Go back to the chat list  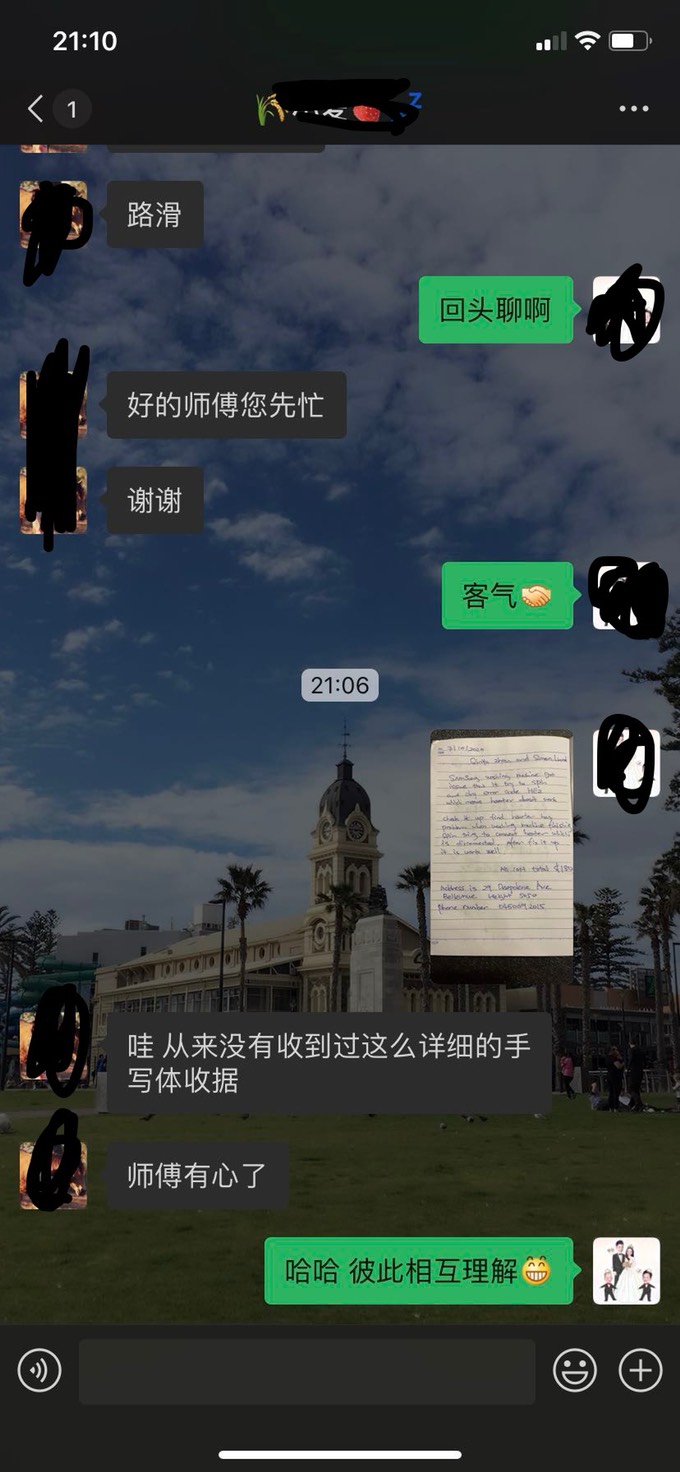coord(37,108)
